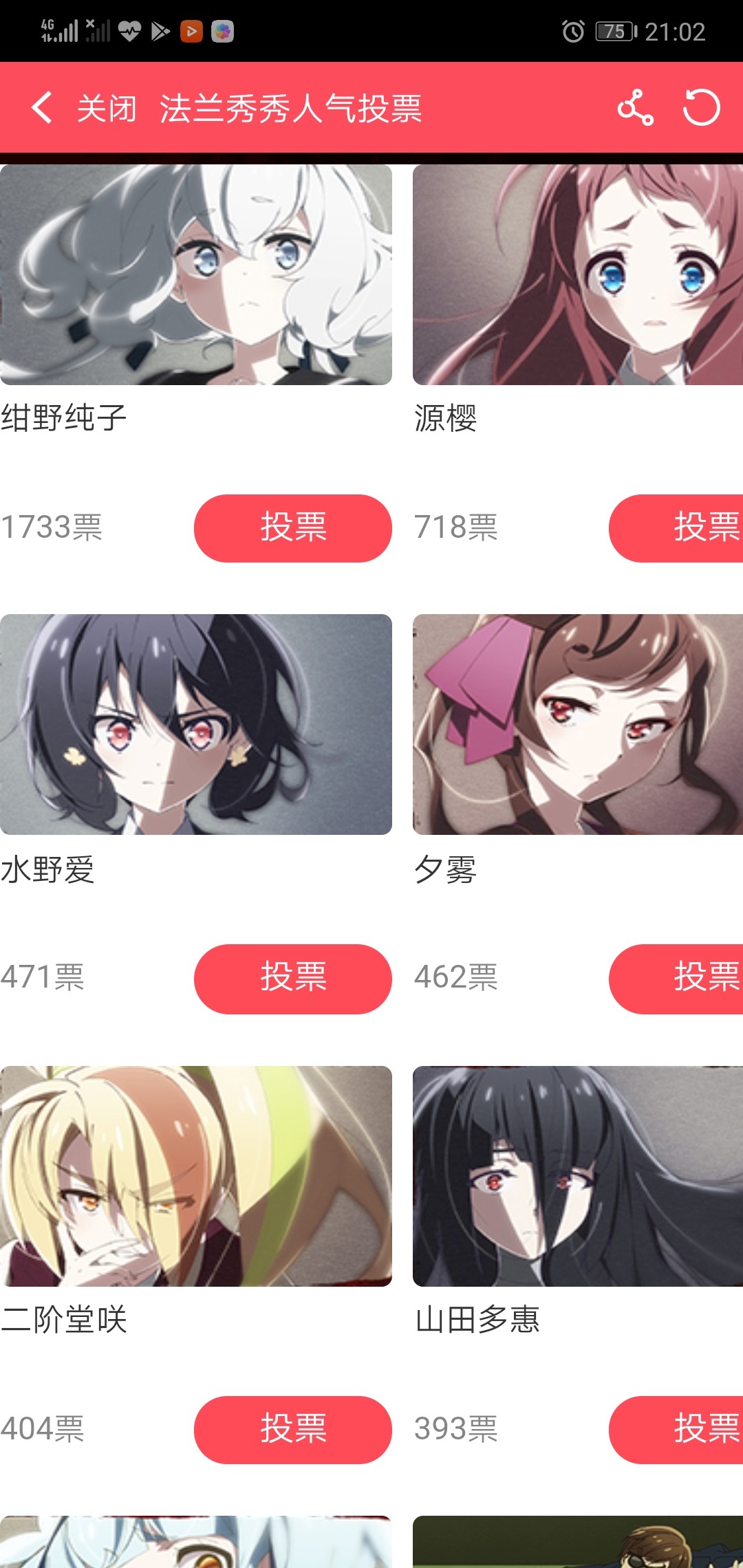Share this voting page
Screen dimensions: 743x1568
(x=635, y=108)
